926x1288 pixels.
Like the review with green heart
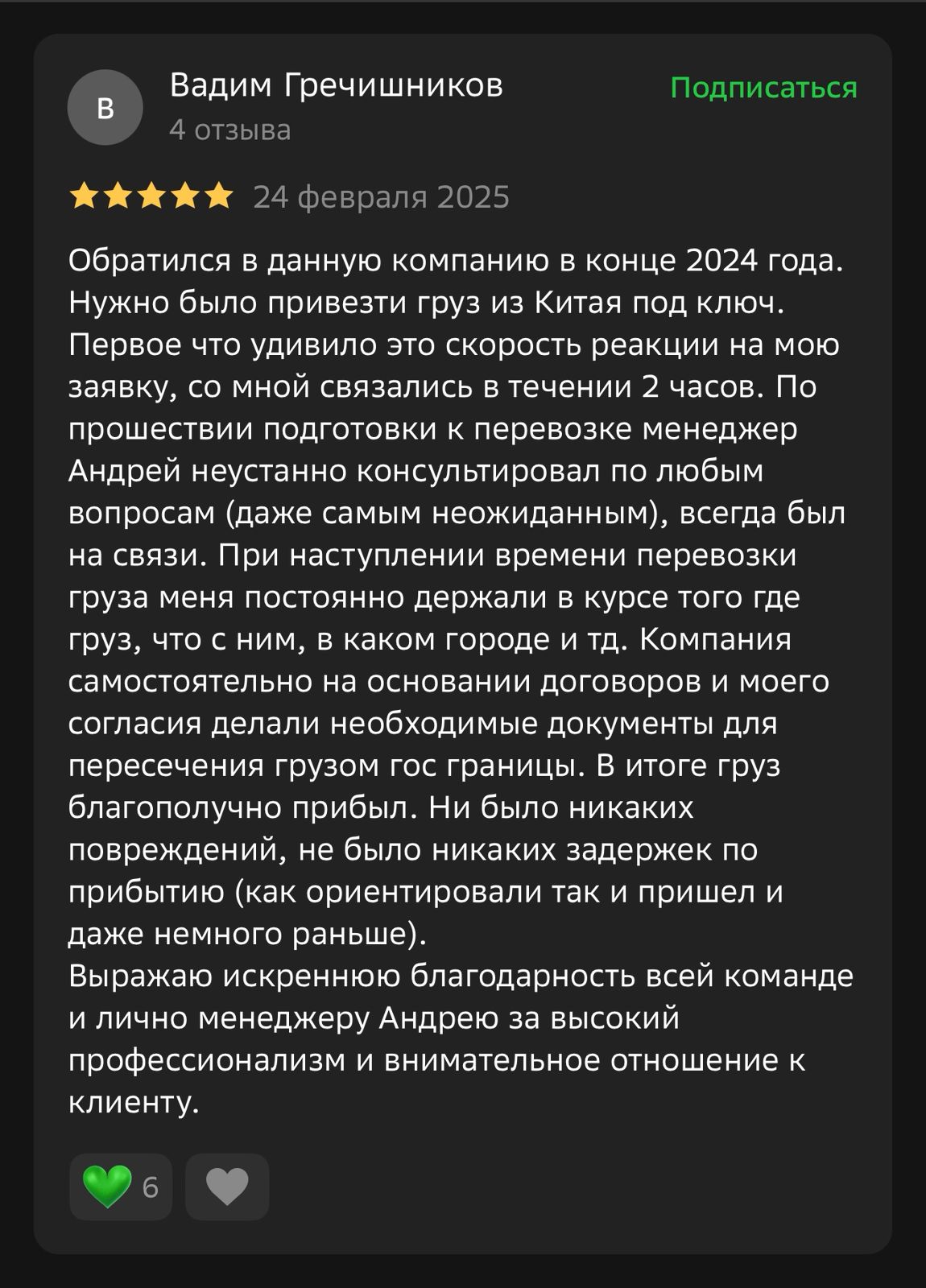coord(120,1187)
